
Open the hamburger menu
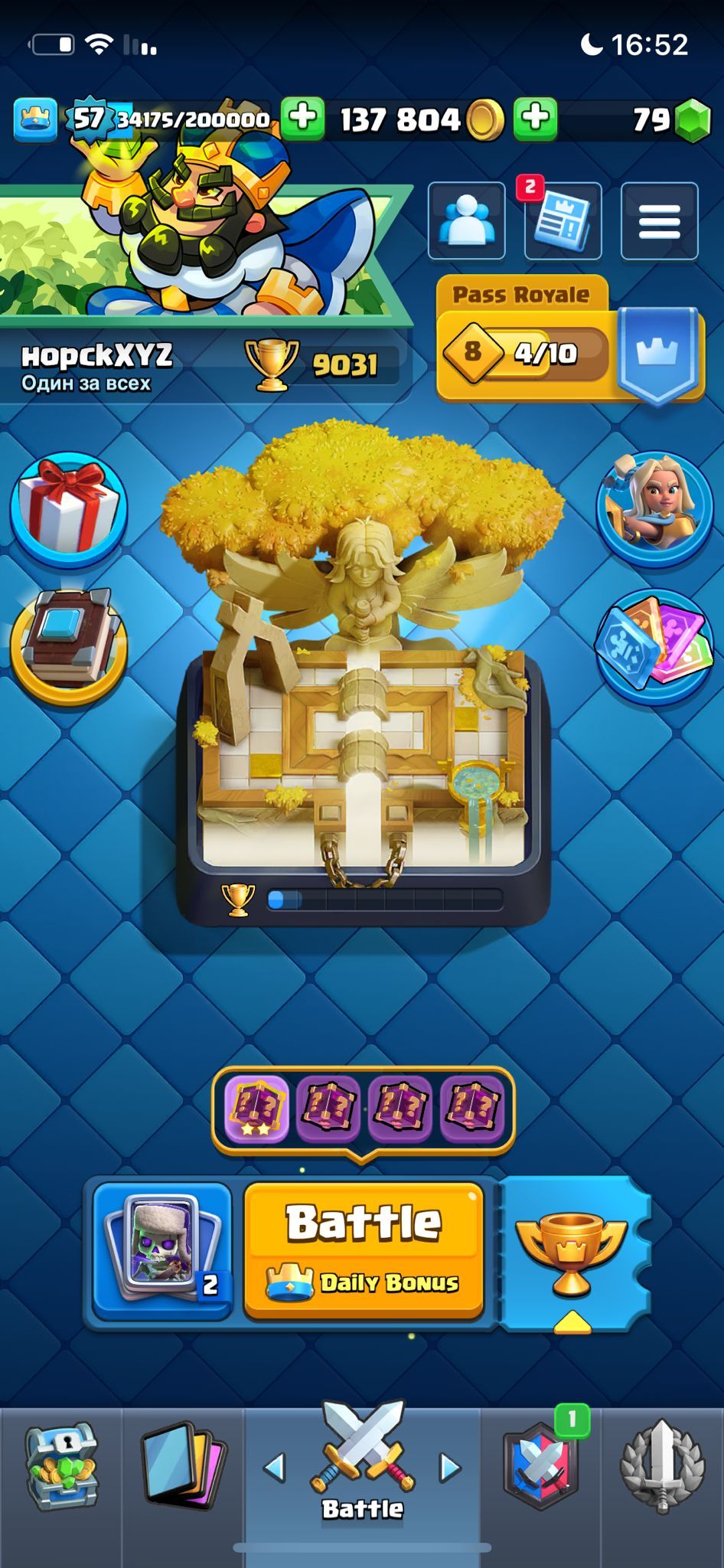pyautogui.click(x=659, y=221)
